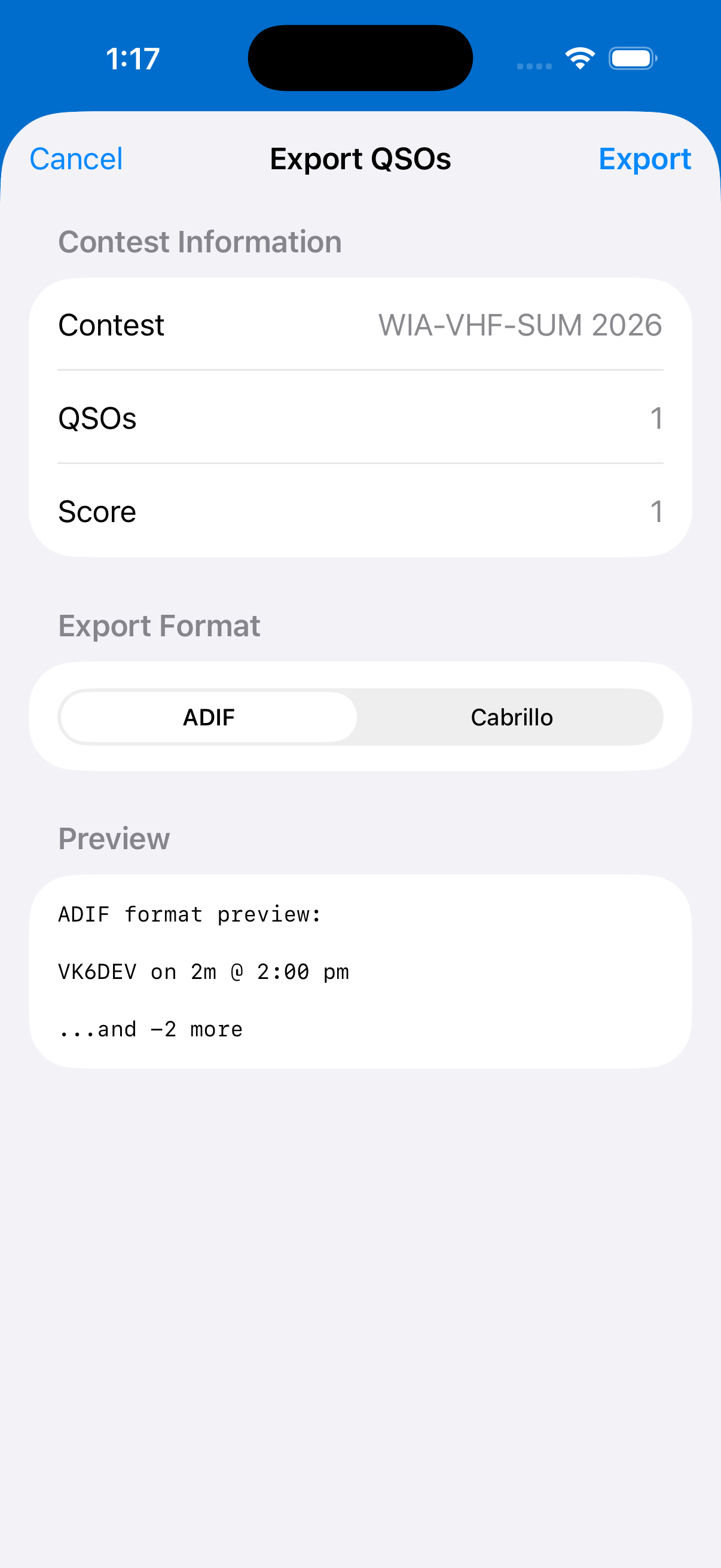The width and height of the screenshot is (721, 1568).
Task: Tap the QSOs count row
Action: coord(361,417)
